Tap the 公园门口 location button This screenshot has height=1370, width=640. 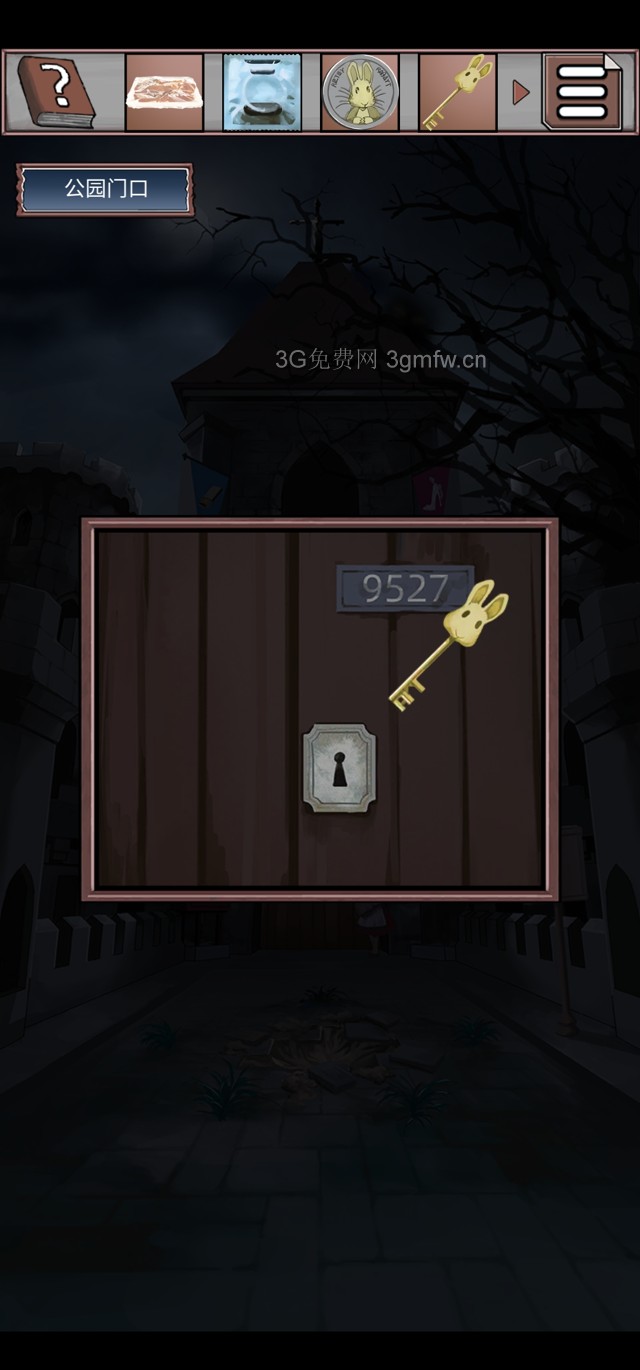[x=105, y=189]
